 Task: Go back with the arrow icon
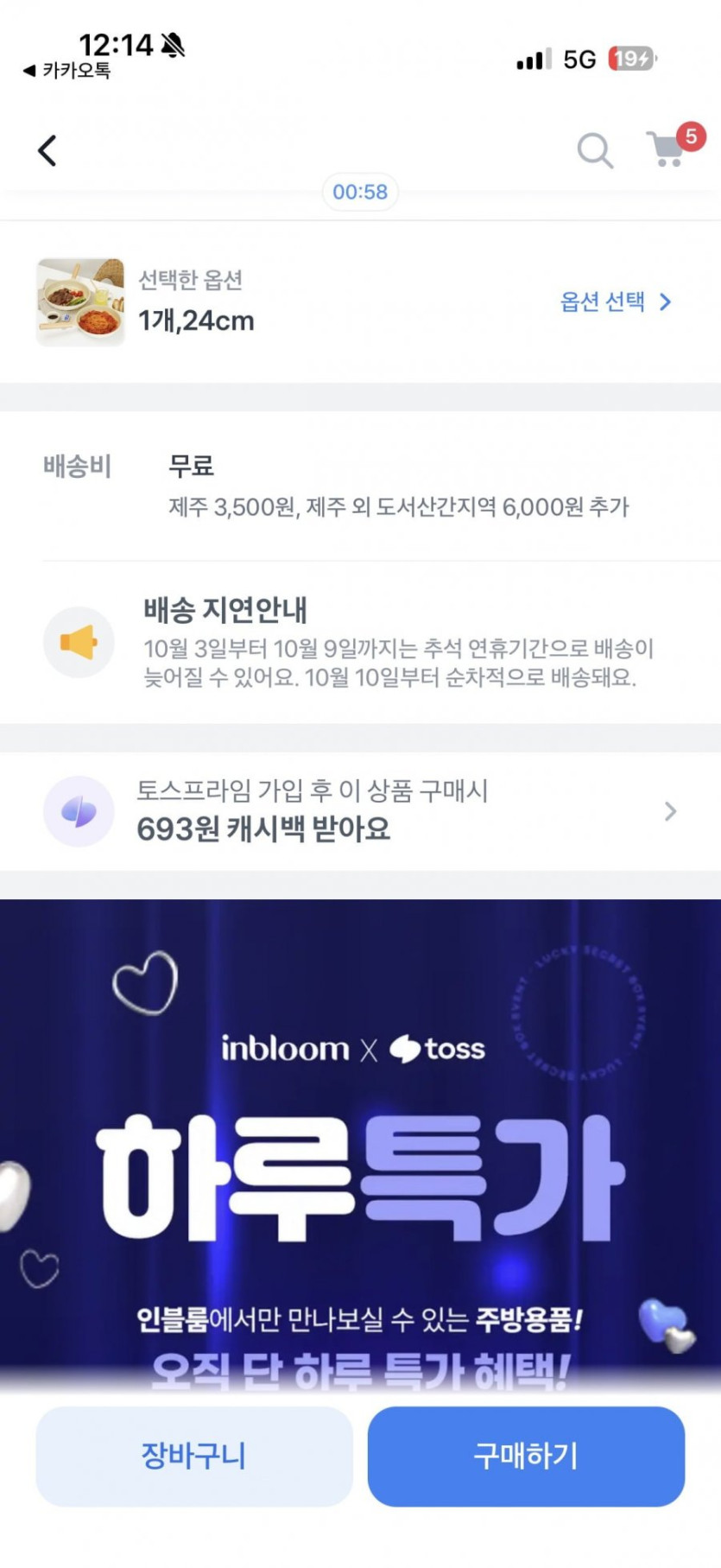click(x=47, y=151)
